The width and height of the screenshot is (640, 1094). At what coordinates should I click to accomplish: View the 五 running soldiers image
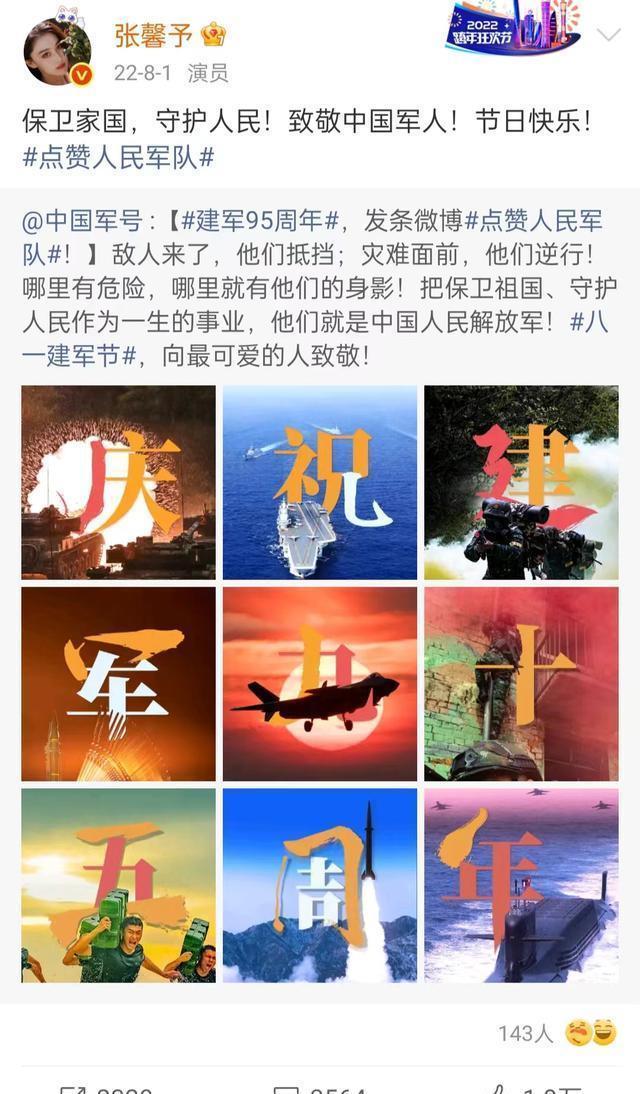[x=118, y=885]
